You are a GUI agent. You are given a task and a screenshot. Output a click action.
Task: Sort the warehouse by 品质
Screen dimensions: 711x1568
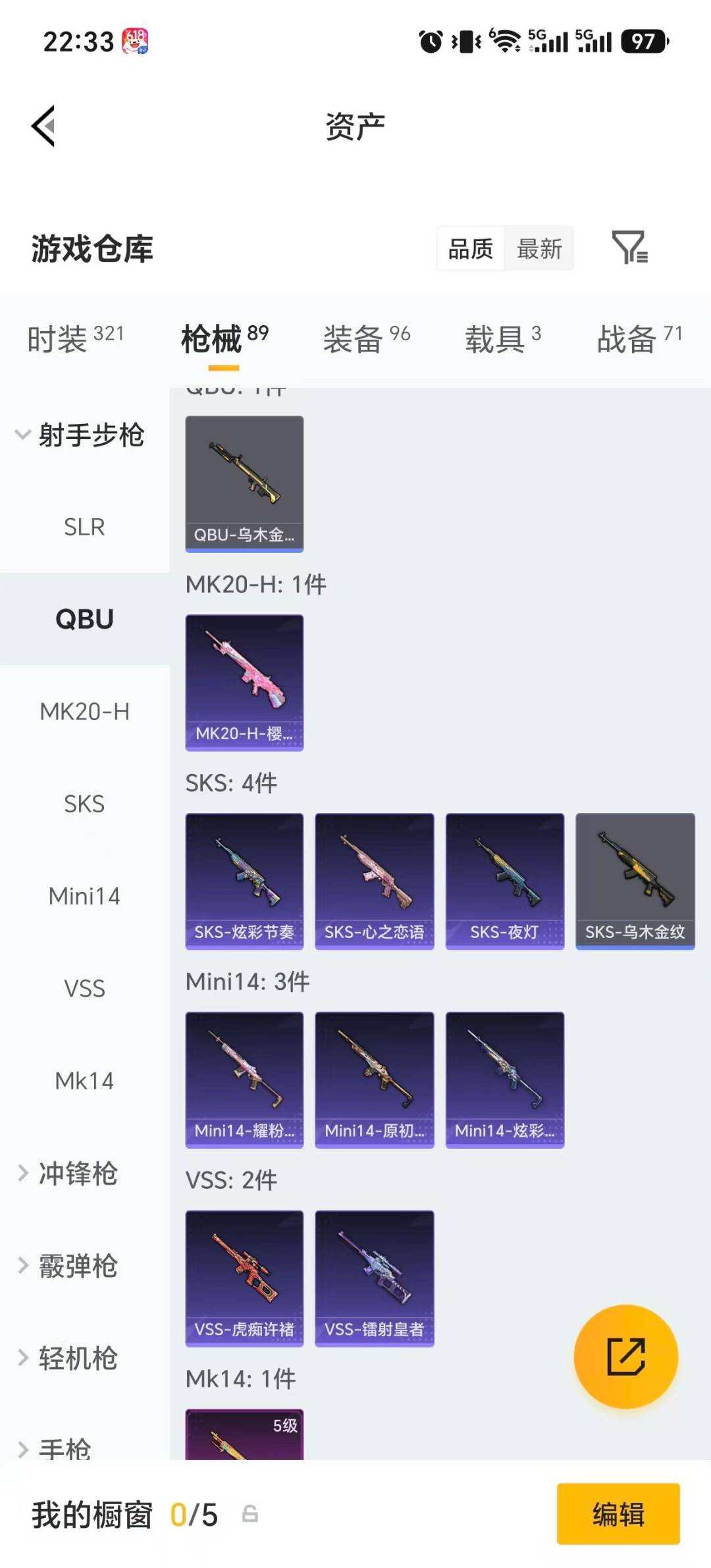tap(471, 249)
